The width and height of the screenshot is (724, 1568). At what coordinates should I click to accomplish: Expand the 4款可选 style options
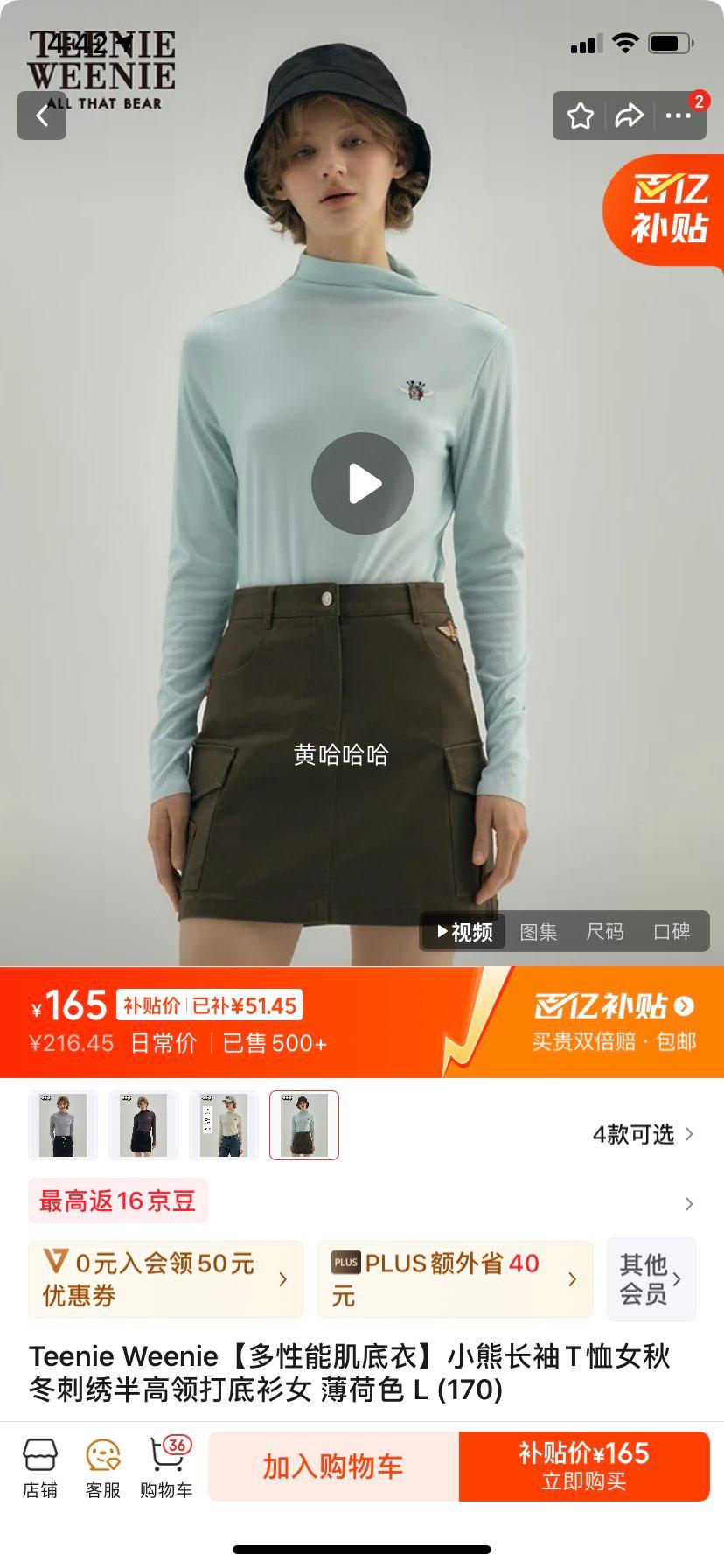point(643,1135)
